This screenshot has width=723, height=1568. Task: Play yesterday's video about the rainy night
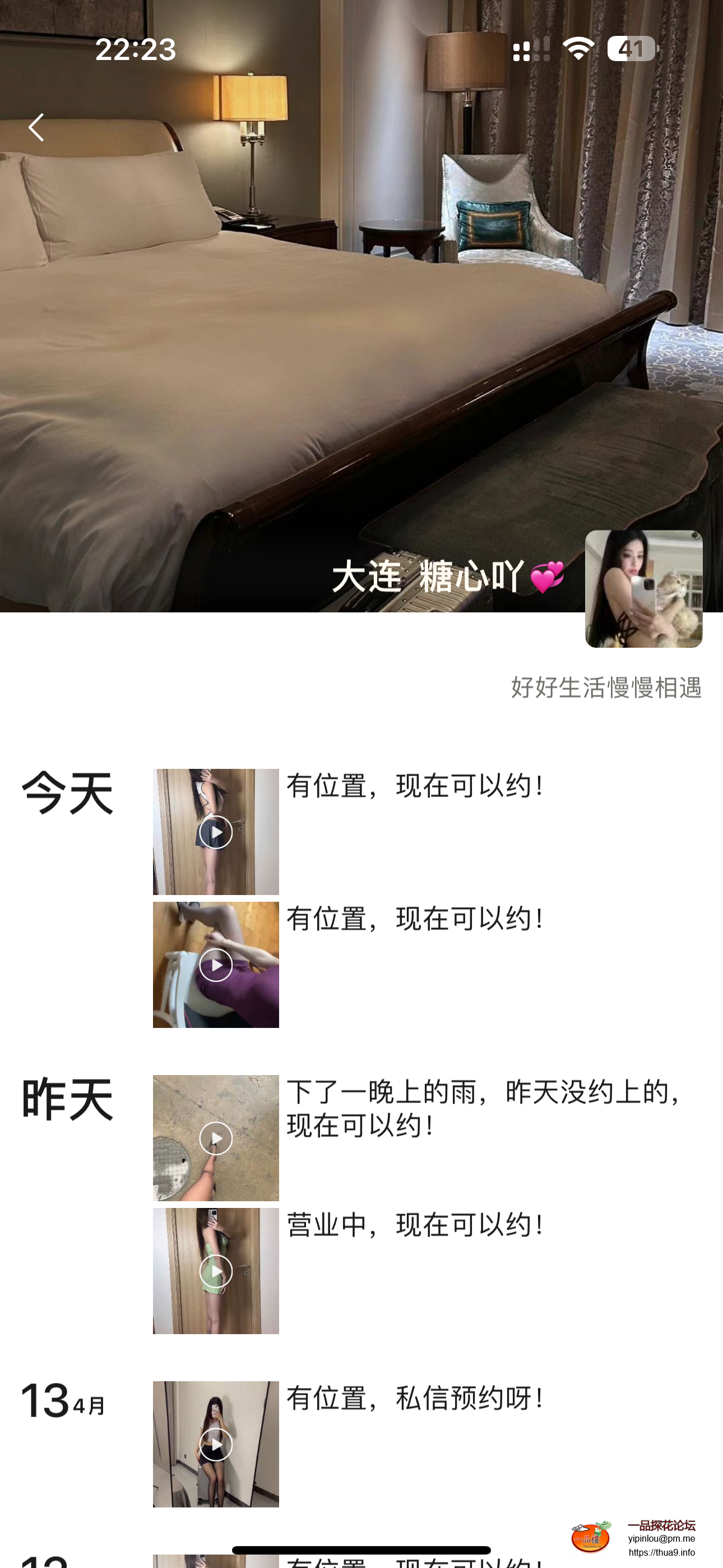click(x=215, y=1138)
